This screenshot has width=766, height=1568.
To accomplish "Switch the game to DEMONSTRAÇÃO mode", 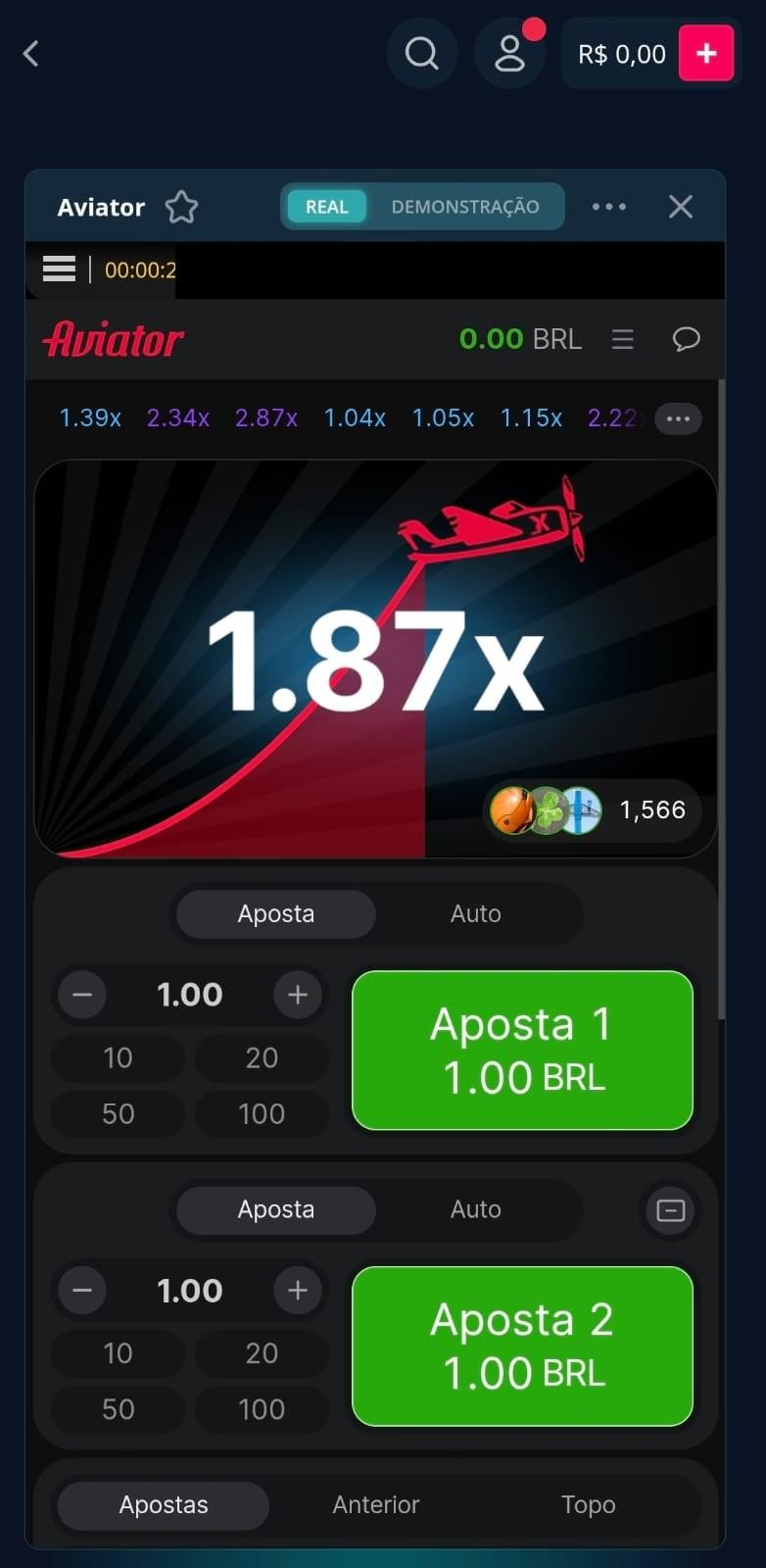I will 465,207.
